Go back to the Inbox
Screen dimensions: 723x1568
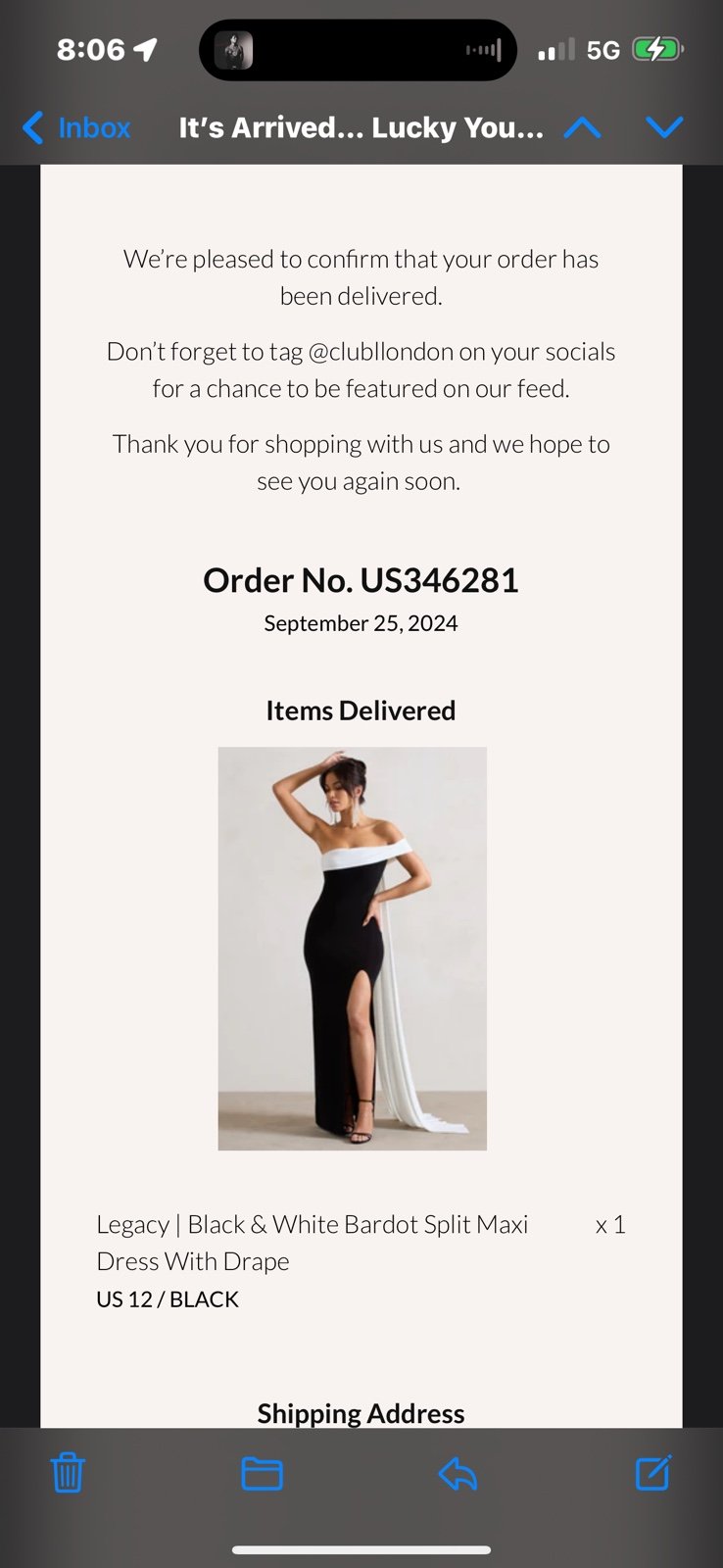click(x=76, y=127)
